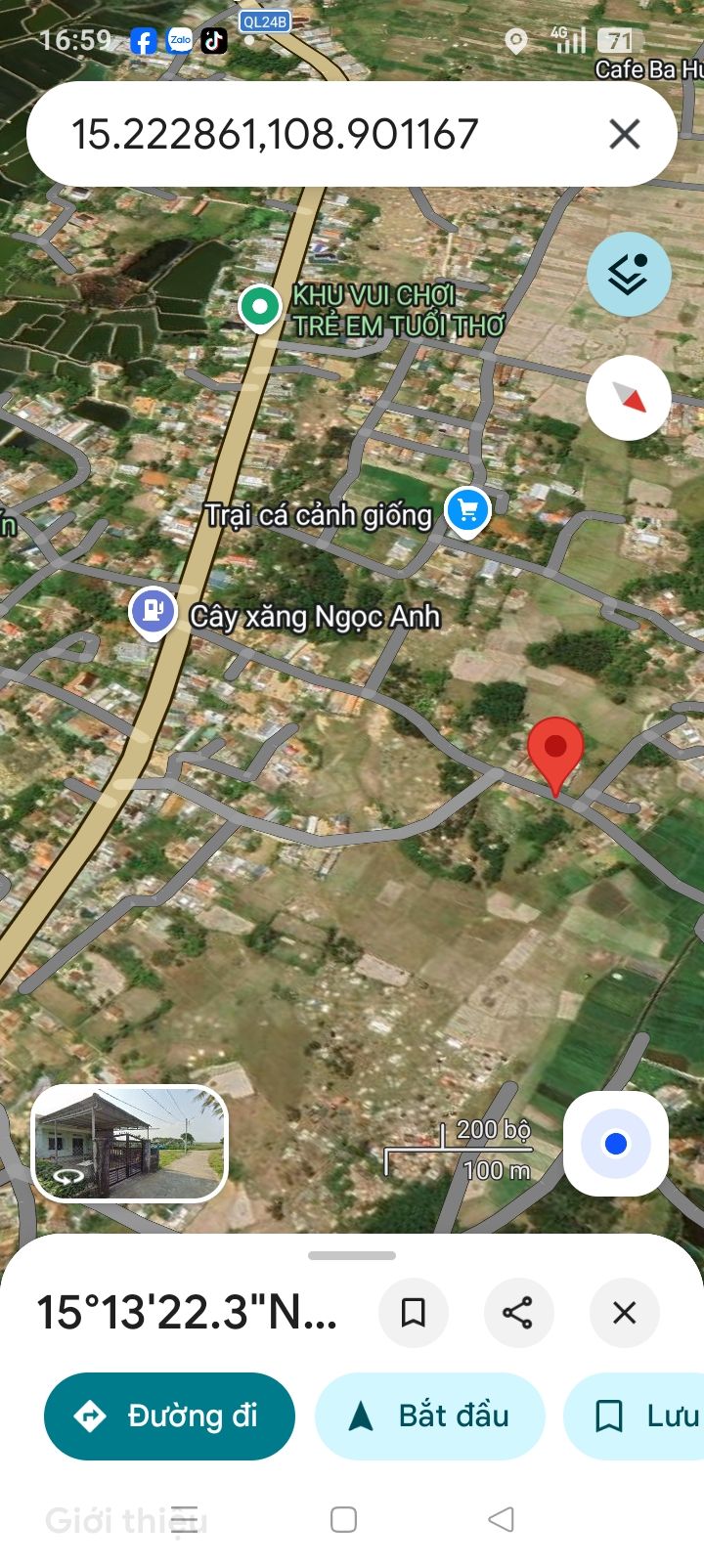Start navigation with Bắt đầu
Image resolution: width=704 pixels, height=1568 pixels.
click(429, 1416)
